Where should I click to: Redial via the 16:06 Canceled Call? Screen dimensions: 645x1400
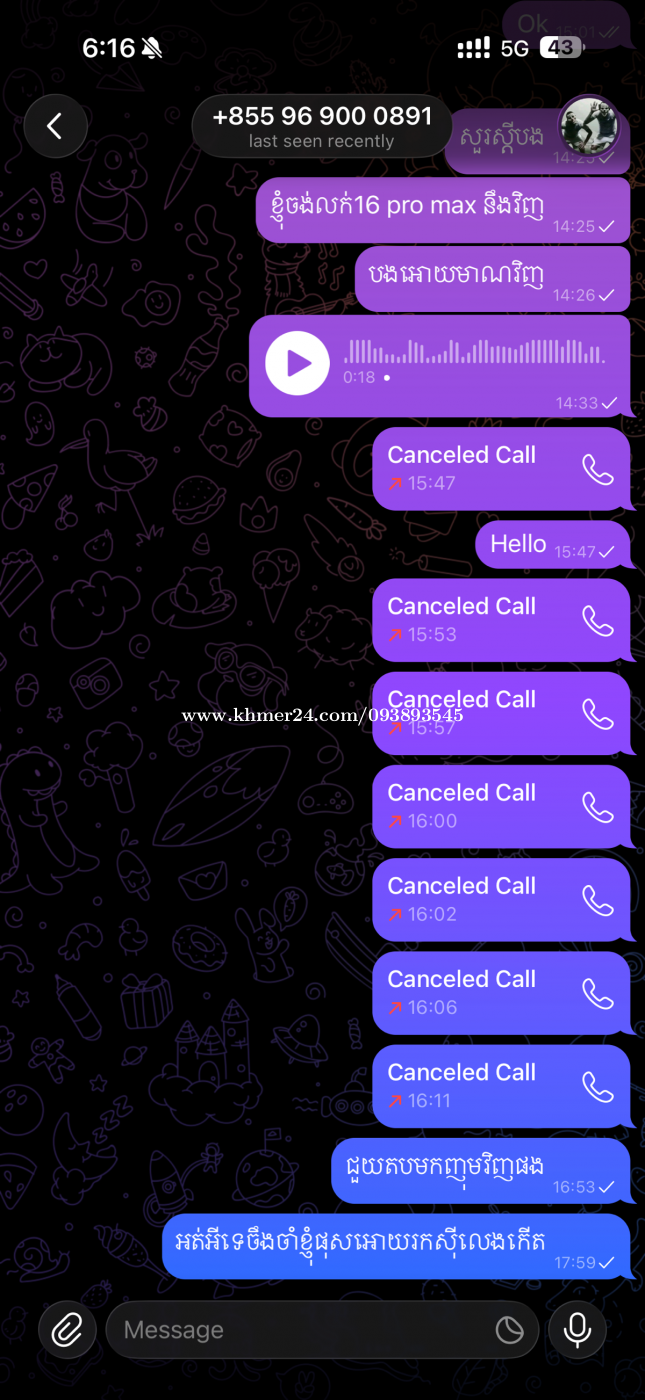coord(597,993)
